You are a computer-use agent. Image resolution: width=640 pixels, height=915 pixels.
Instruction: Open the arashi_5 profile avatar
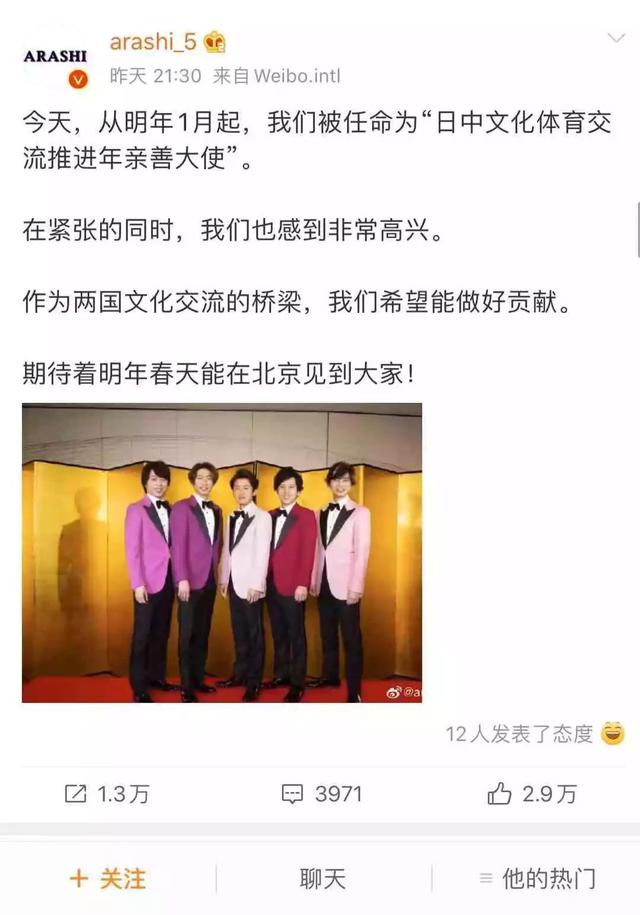click(55, 58)
